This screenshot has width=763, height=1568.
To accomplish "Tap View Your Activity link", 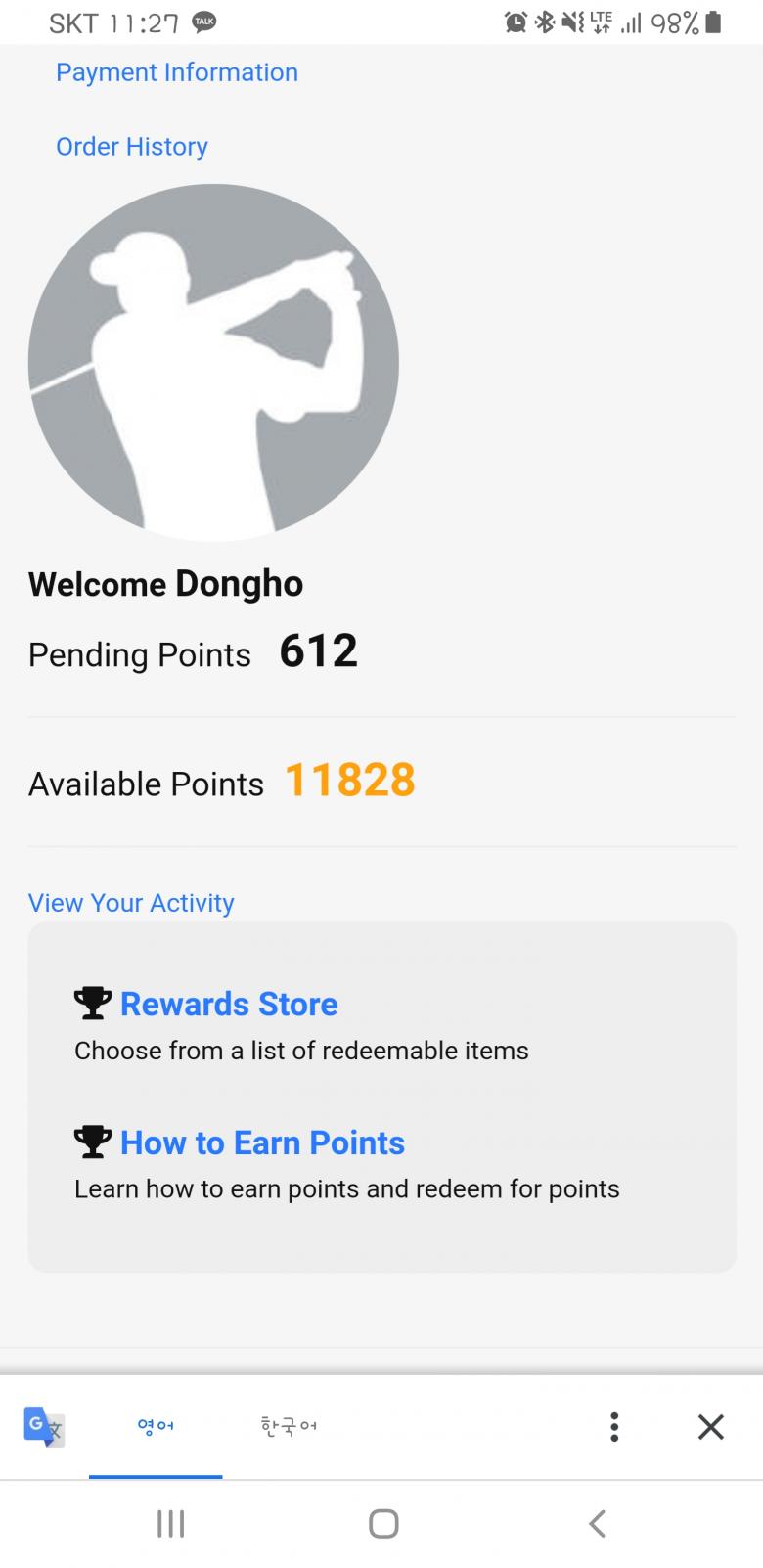I will [x=131, y=903].
